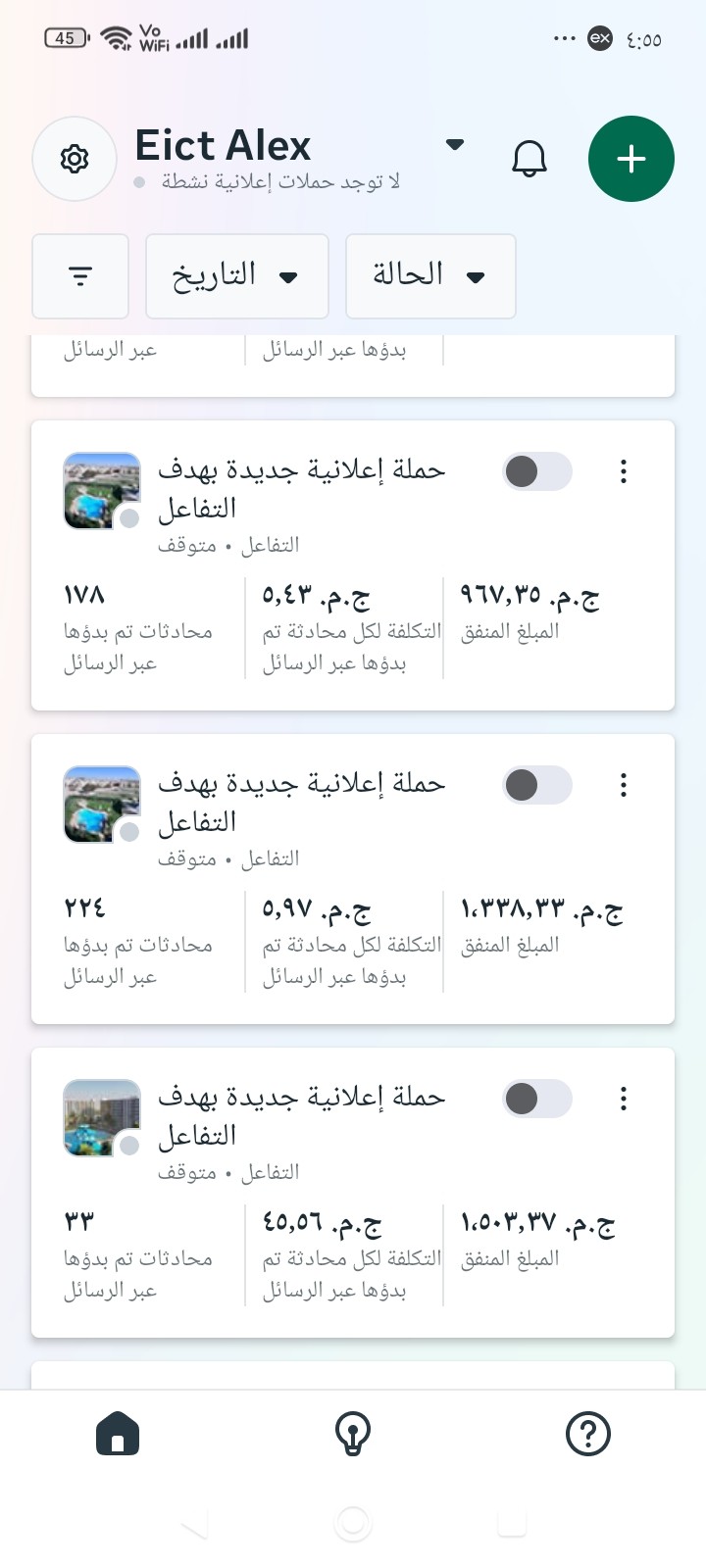Expand the Eict Alex account switcher
The height and width of the screenshot is (1568, 706).
click(454, 145)
